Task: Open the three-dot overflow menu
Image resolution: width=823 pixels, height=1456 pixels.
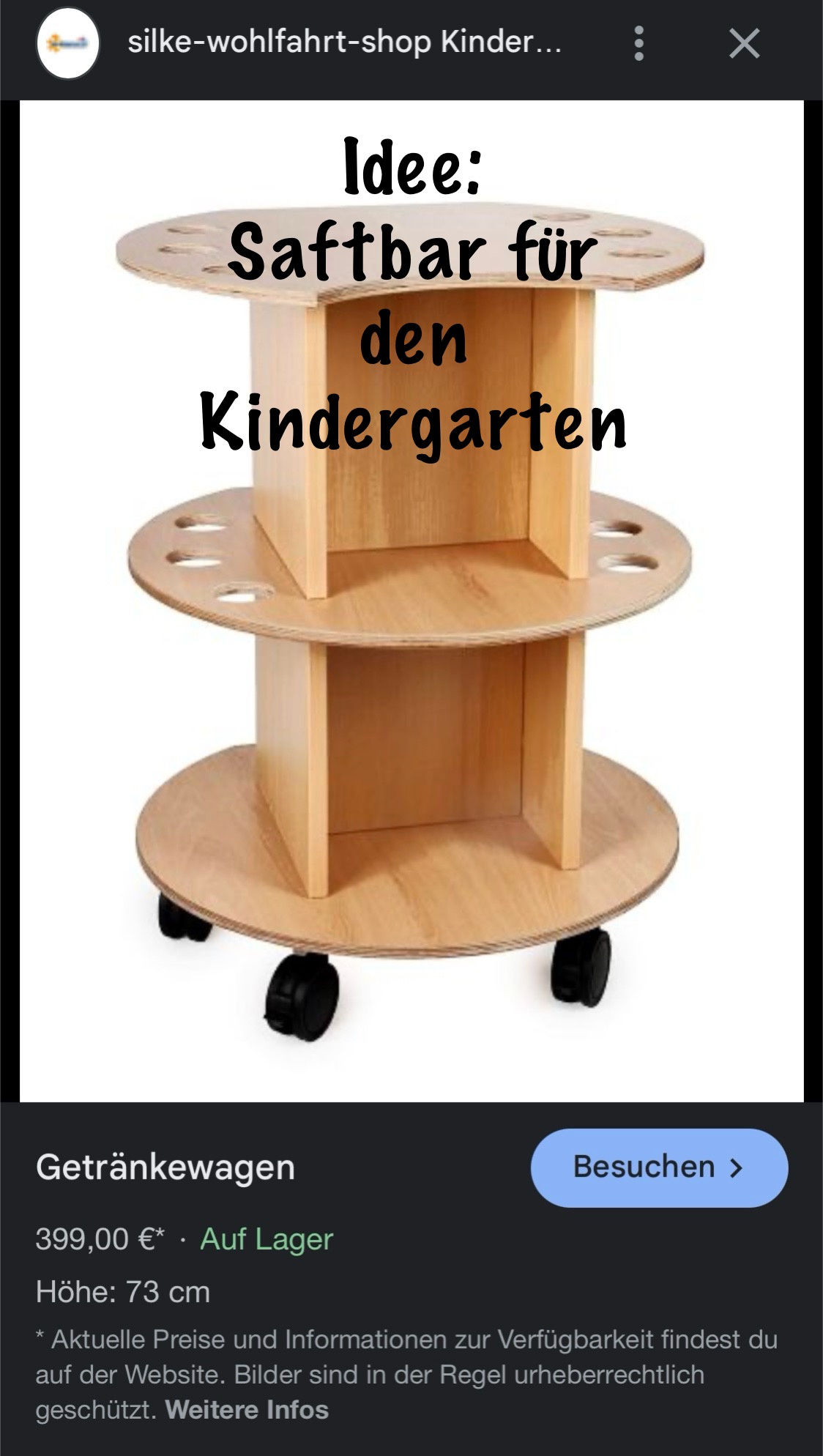Action: click(638, 44)
